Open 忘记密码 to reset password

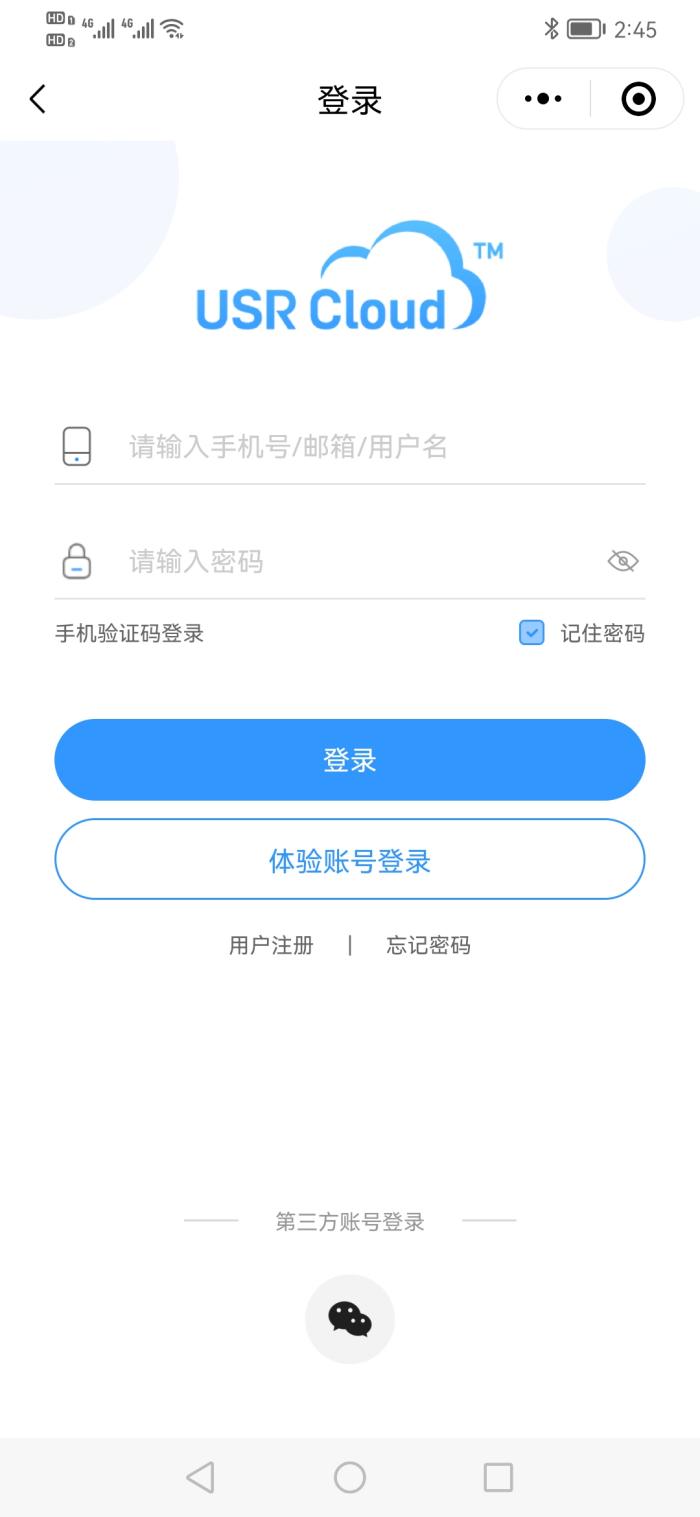coord(428,945)
